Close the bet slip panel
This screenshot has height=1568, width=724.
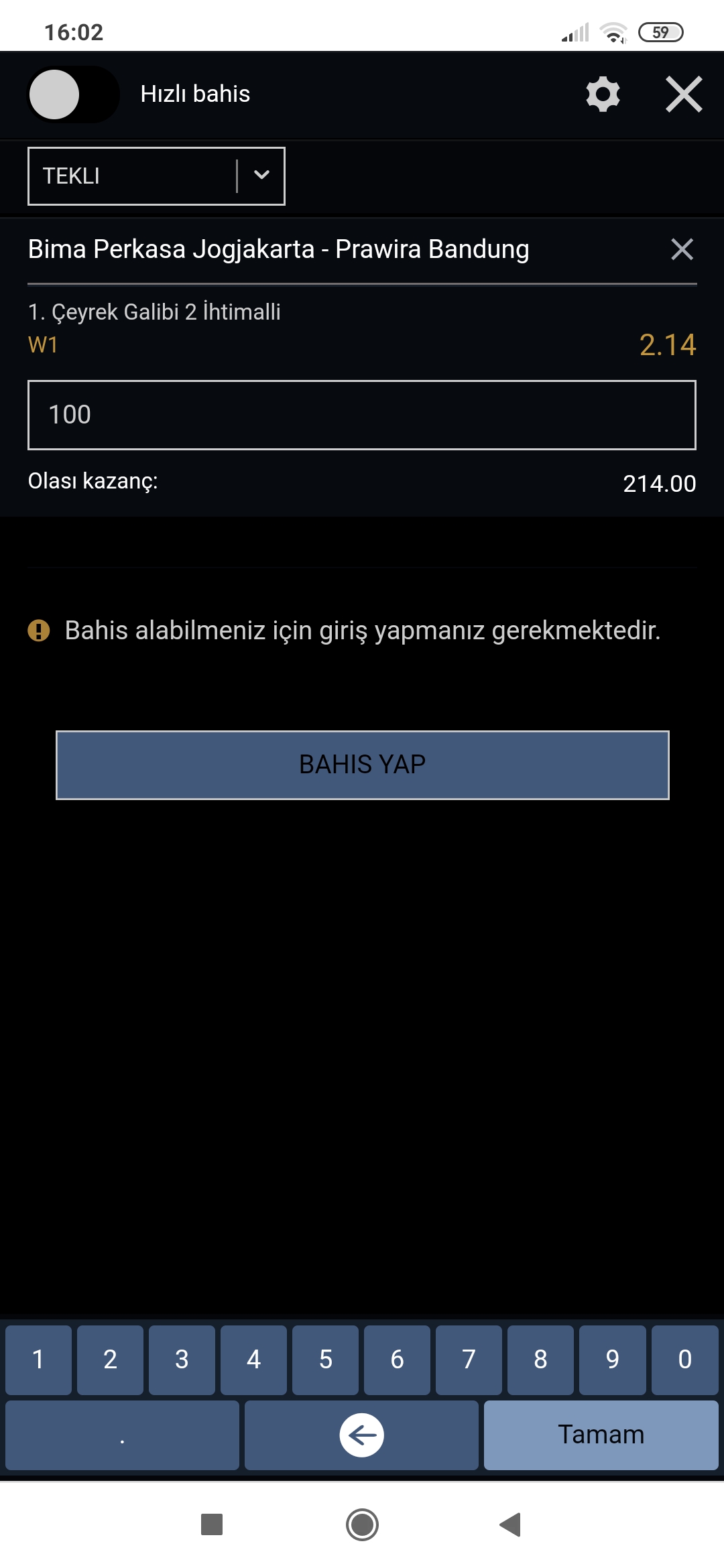684,94
